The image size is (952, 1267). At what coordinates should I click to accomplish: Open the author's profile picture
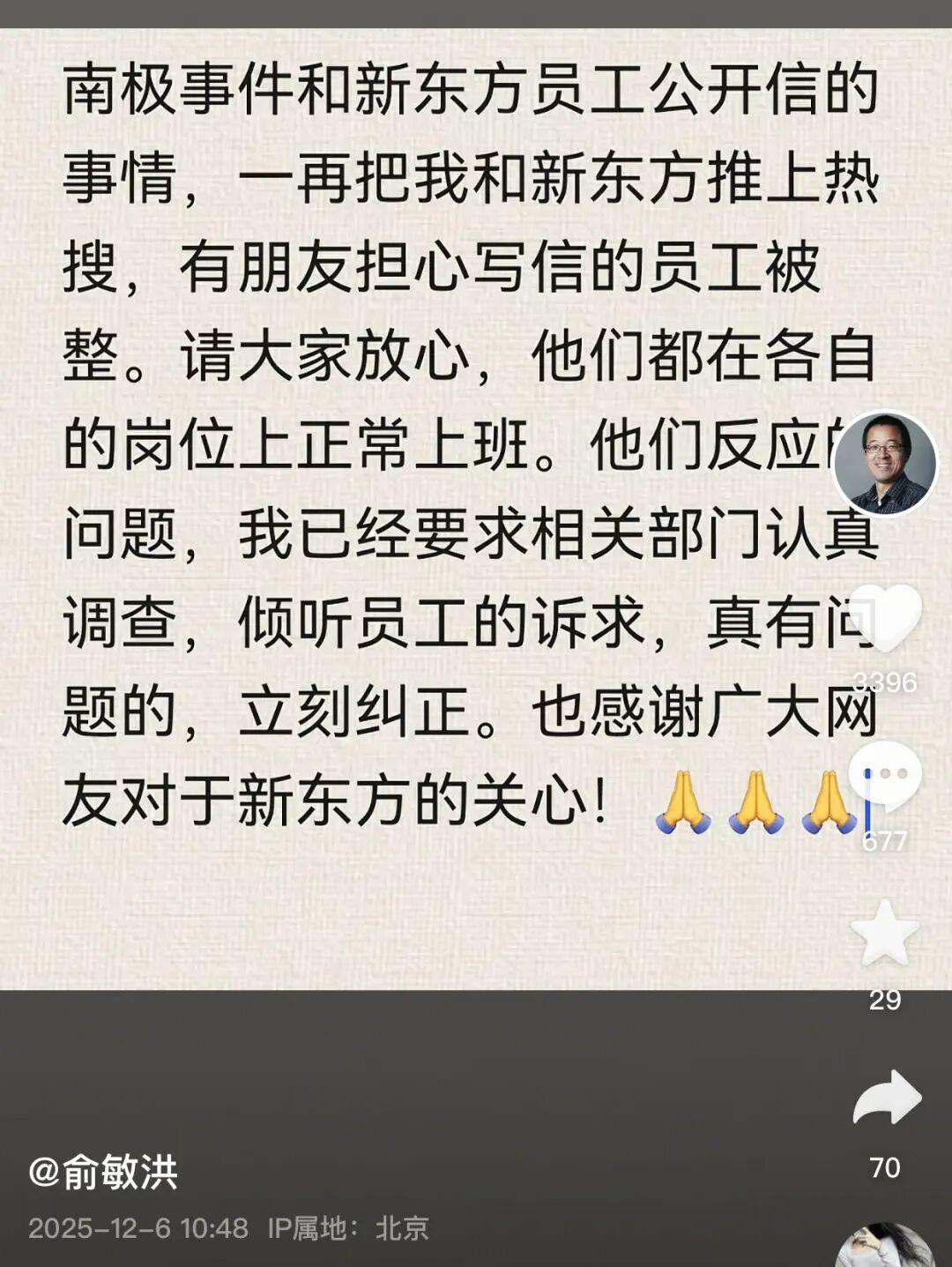(884, 463)
